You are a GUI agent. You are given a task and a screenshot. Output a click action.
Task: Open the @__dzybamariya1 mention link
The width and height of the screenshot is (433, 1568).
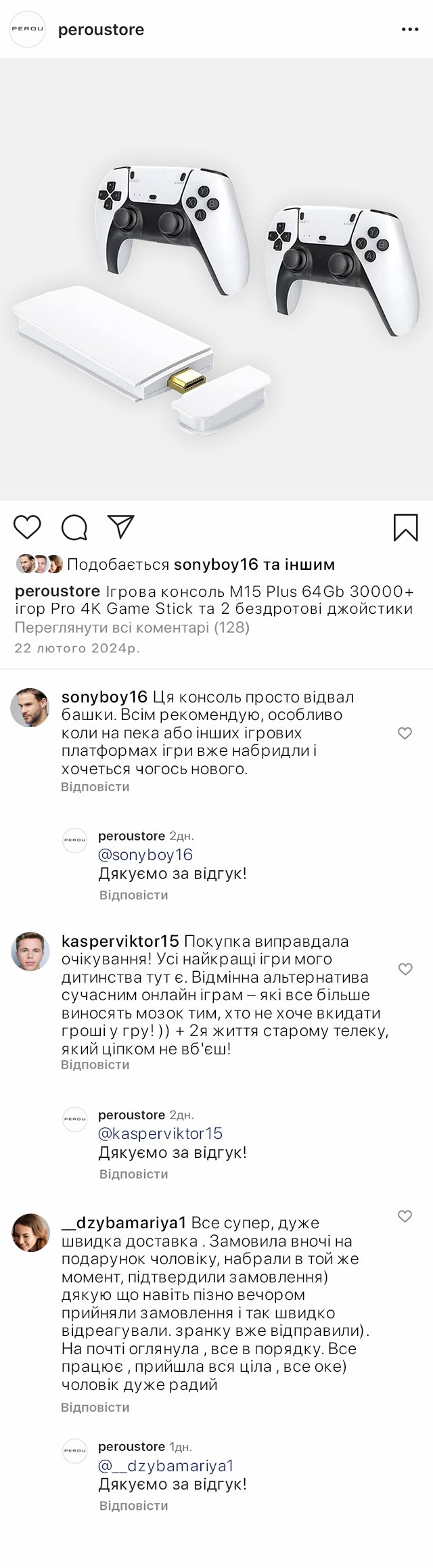(166, 1466)
